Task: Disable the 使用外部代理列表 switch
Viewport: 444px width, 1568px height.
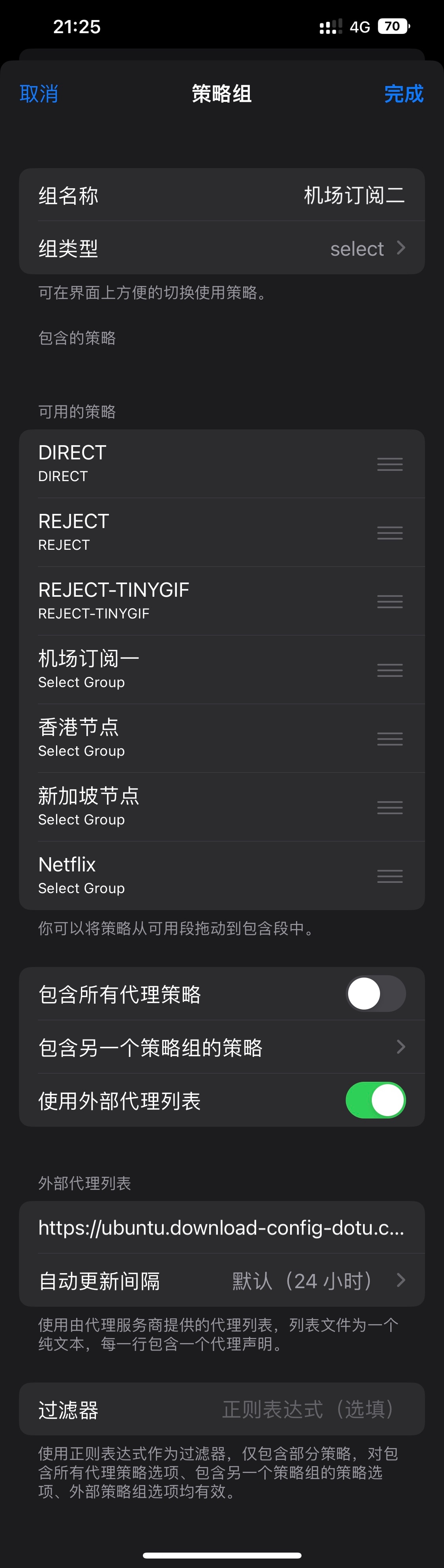Action: click(x=375, y=1100)
